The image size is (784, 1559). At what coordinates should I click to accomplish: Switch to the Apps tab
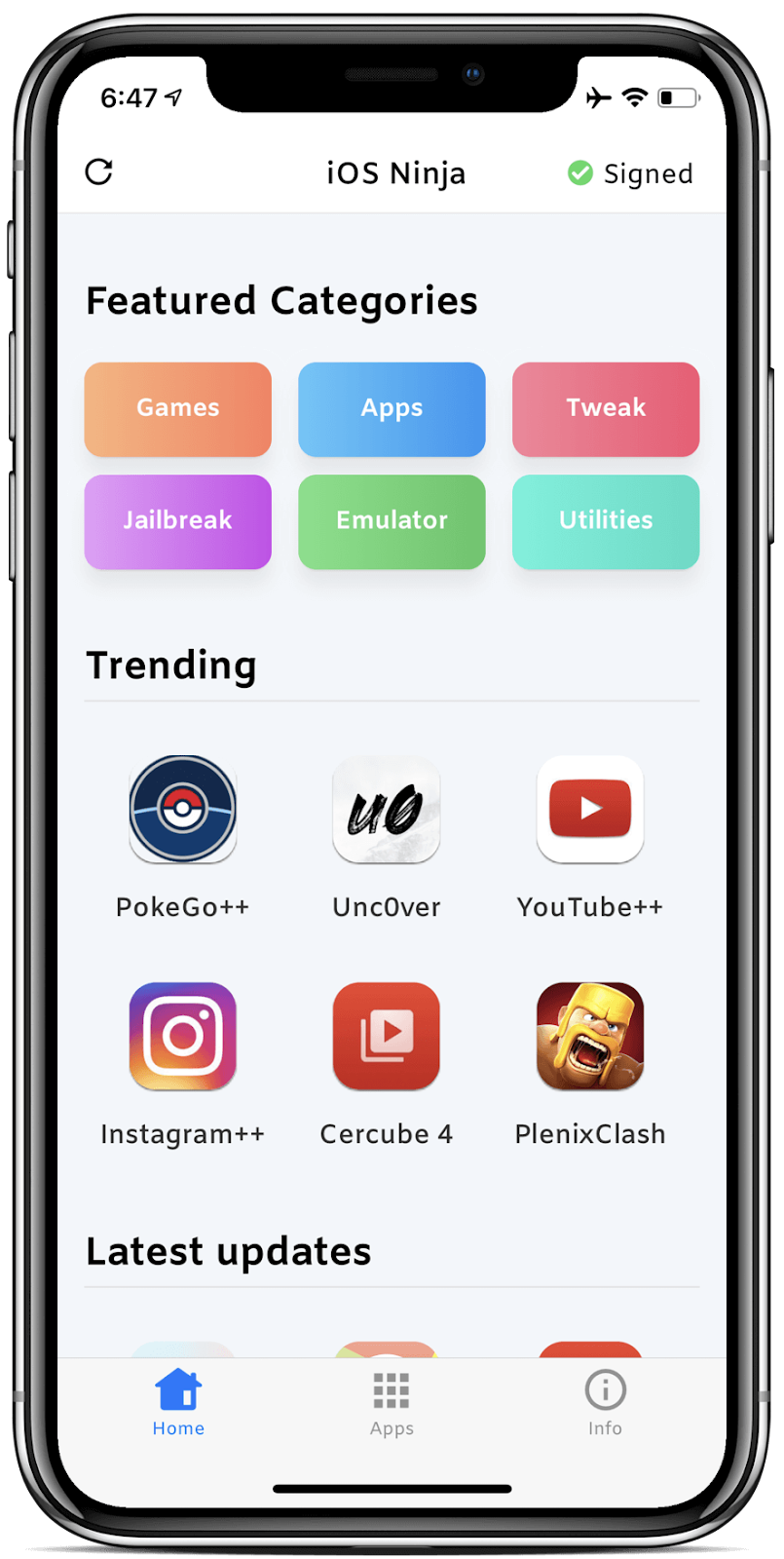392,1403
